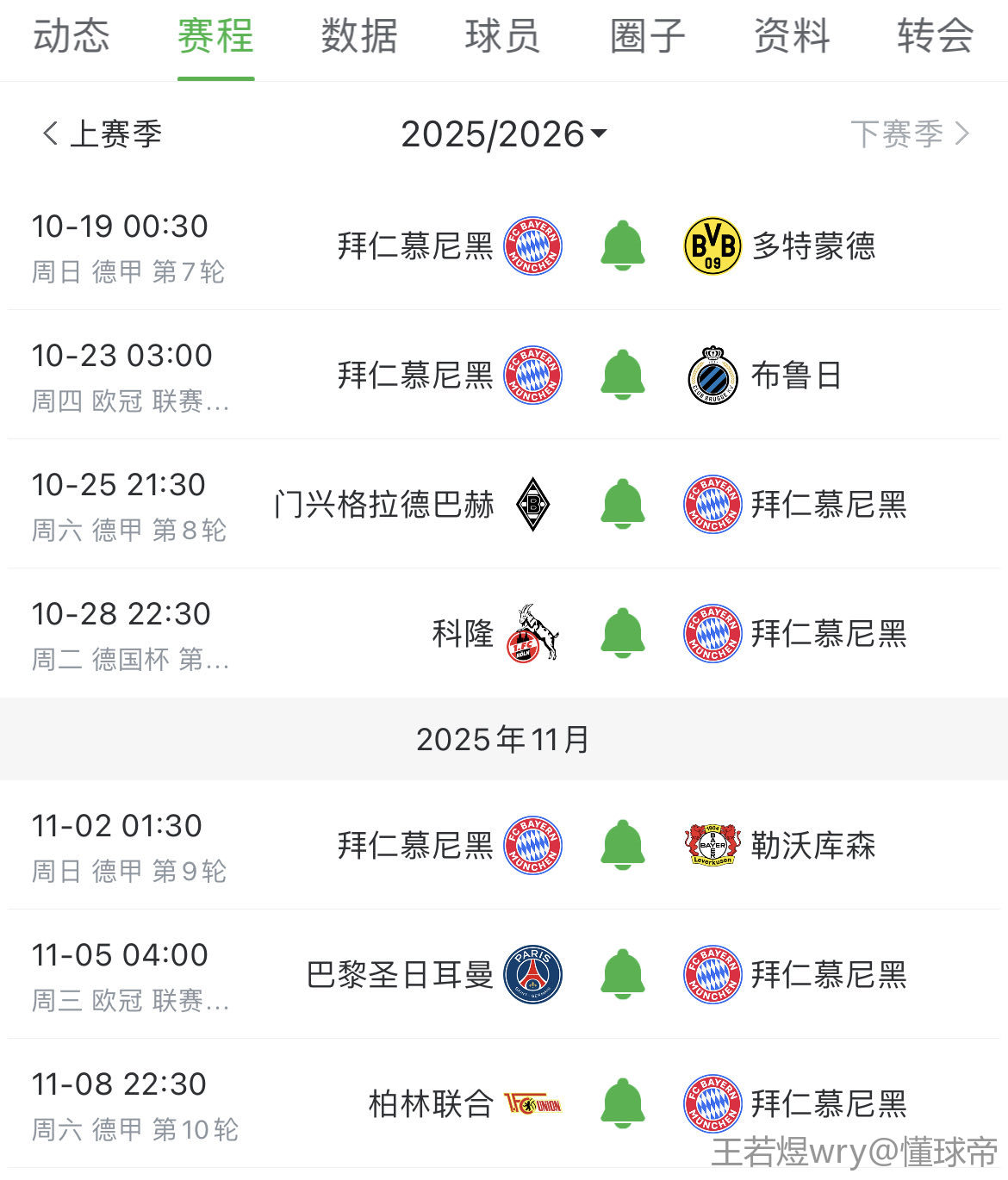Viewport: 1008px width, 1180px height.
Task: Enable alert for the 柏林联合 match
Action: coord(622,1104)
